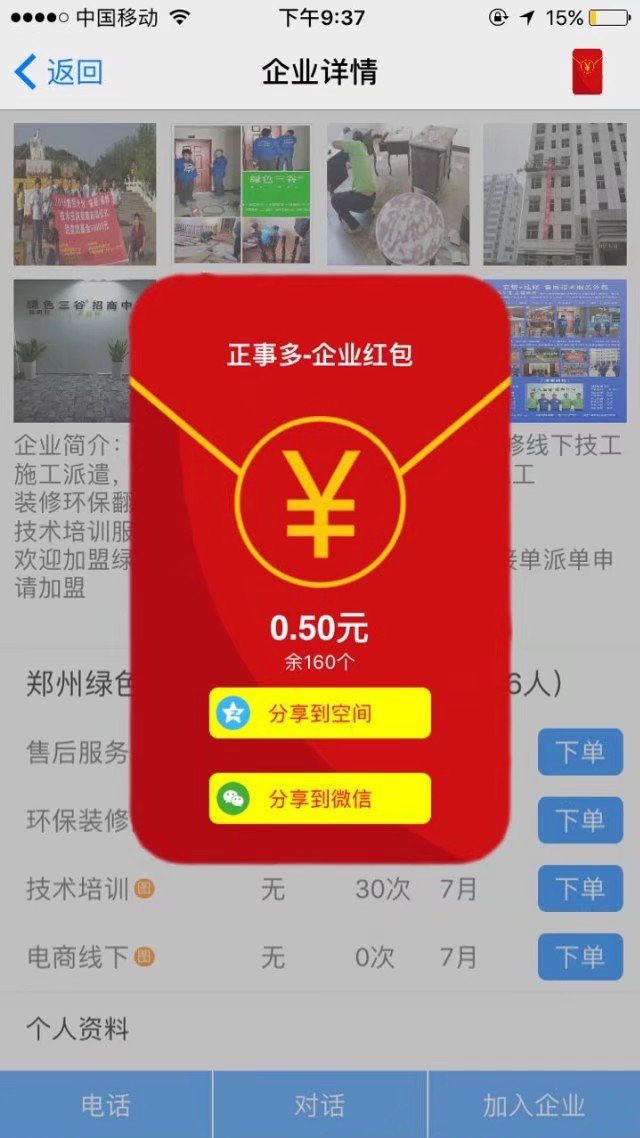Share the red packet to 空间
640x1138 pixels.
(320, 713)
